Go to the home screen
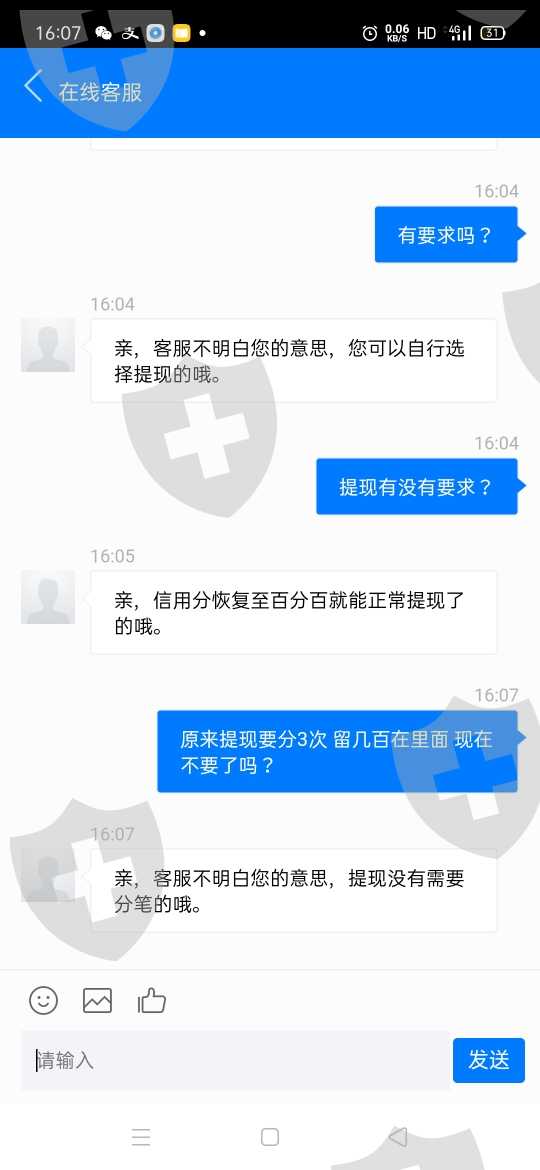 (270, 1137)
